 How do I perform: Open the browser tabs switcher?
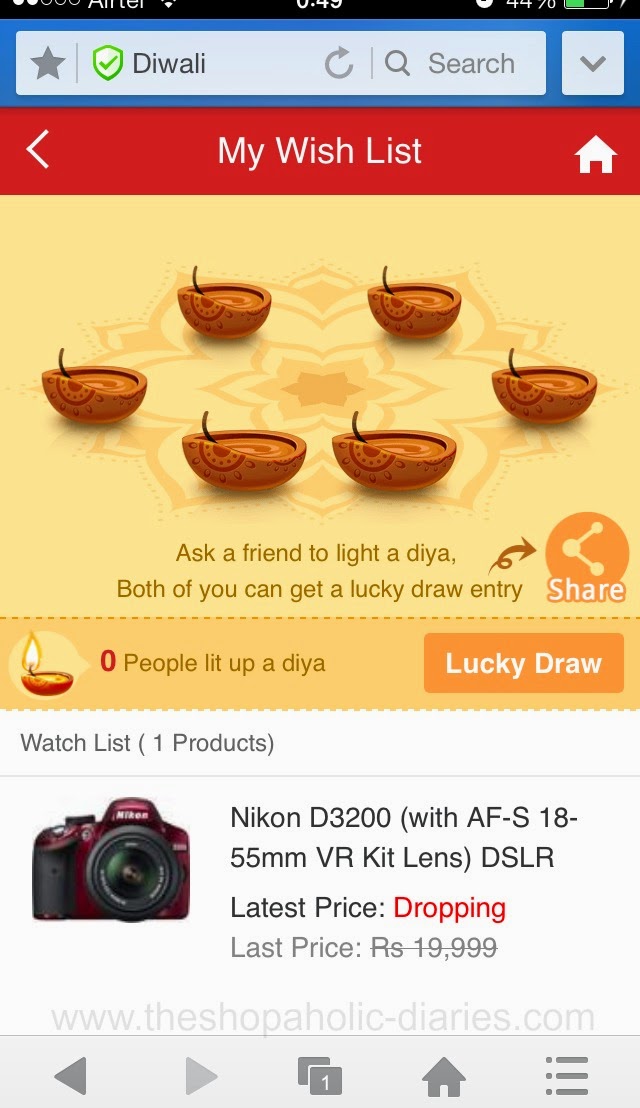click(x=320, y=1076)
